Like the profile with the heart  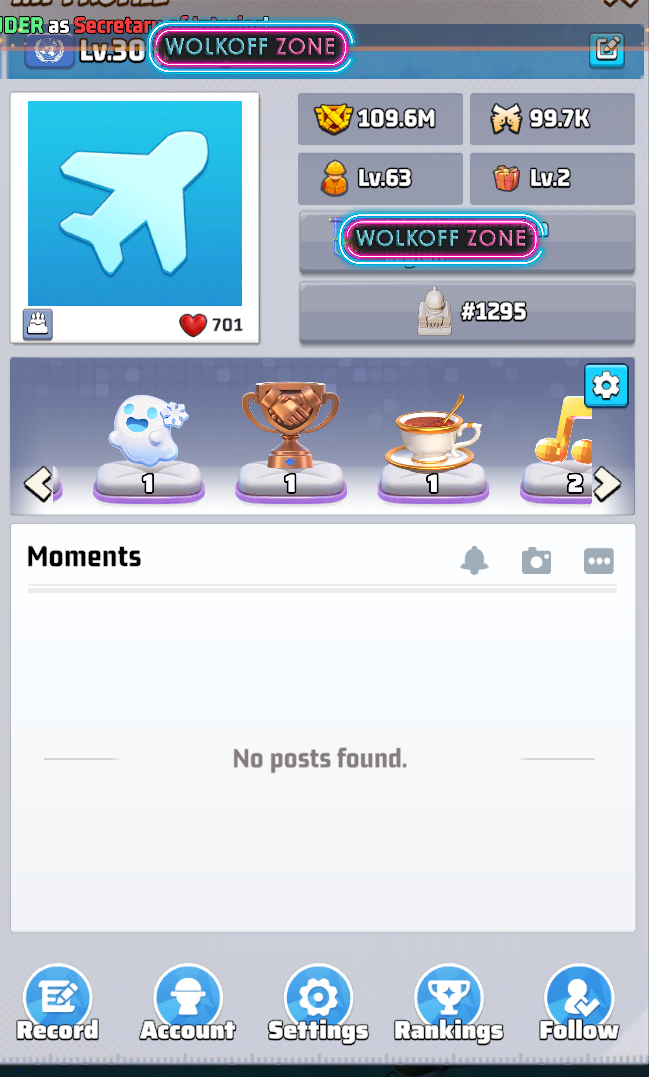pos(193,324)
